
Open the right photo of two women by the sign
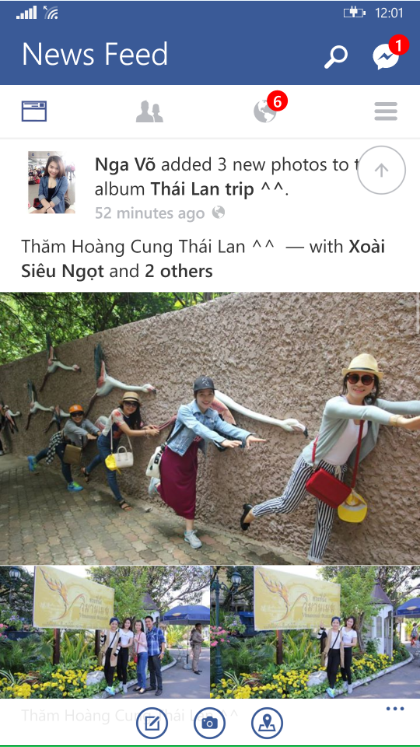[x=315, y=632]
